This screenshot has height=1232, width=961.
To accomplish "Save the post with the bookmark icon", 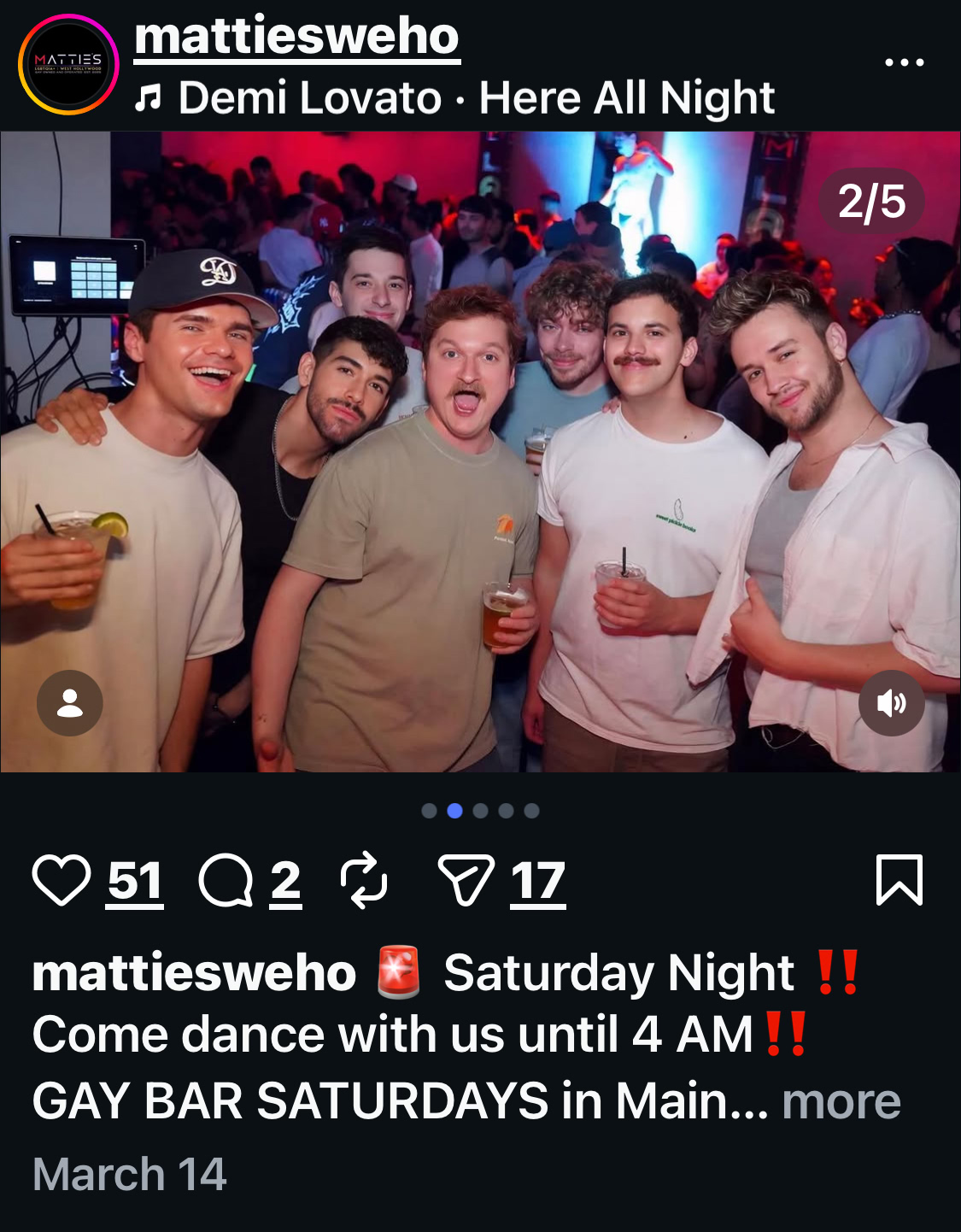I will coord(899,879).
